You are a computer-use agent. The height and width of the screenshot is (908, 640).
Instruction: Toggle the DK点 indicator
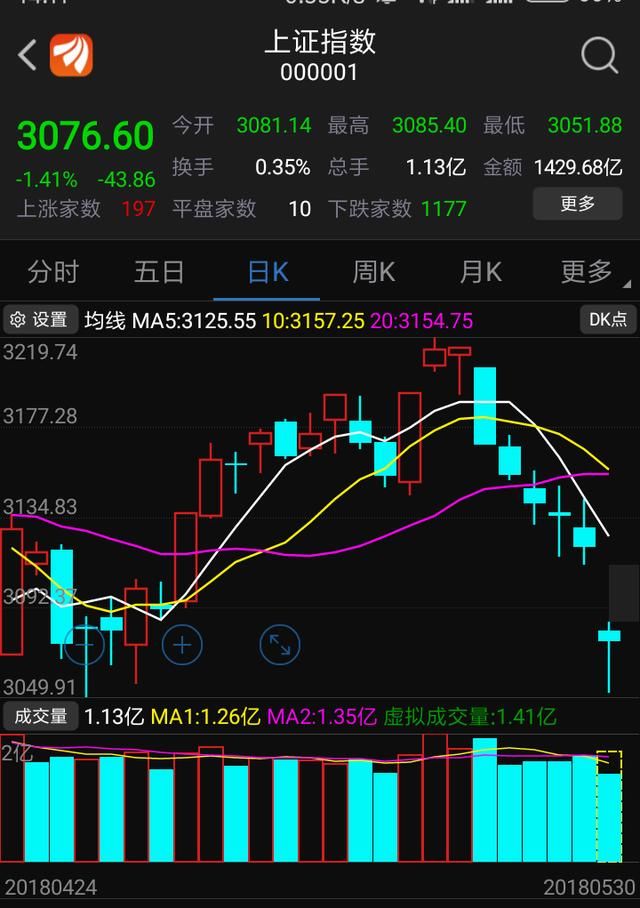coord(608,320)
